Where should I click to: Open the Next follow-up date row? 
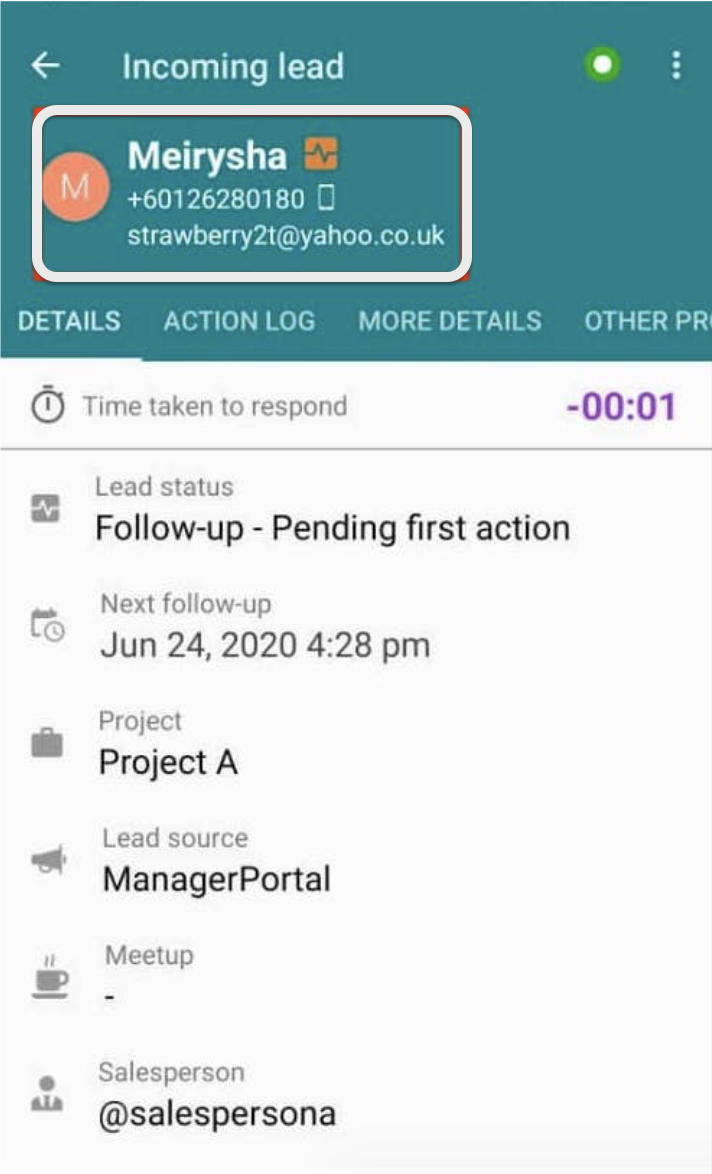(265, 629)
